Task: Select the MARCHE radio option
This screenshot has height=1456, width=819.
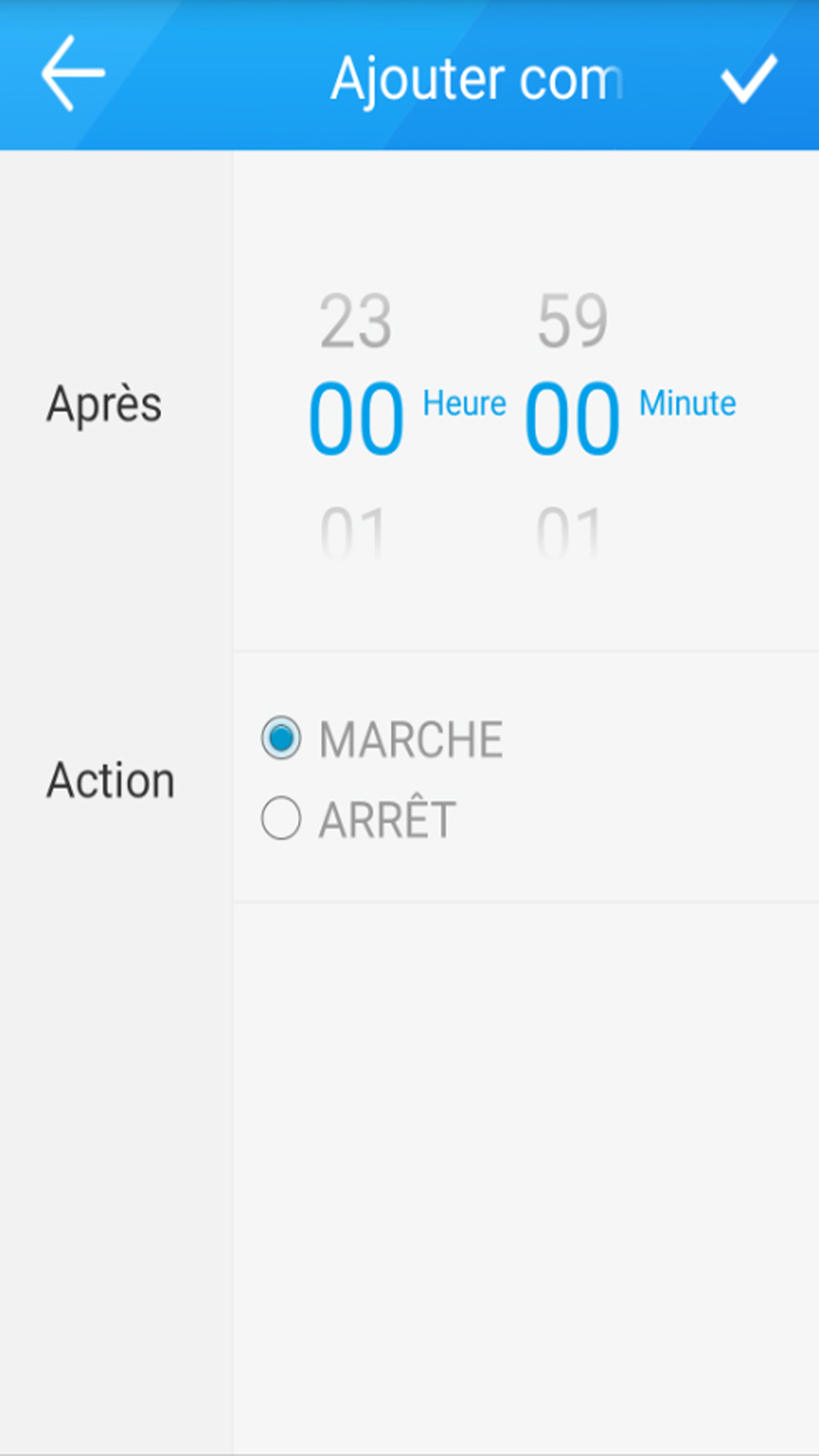Action: 282,738
